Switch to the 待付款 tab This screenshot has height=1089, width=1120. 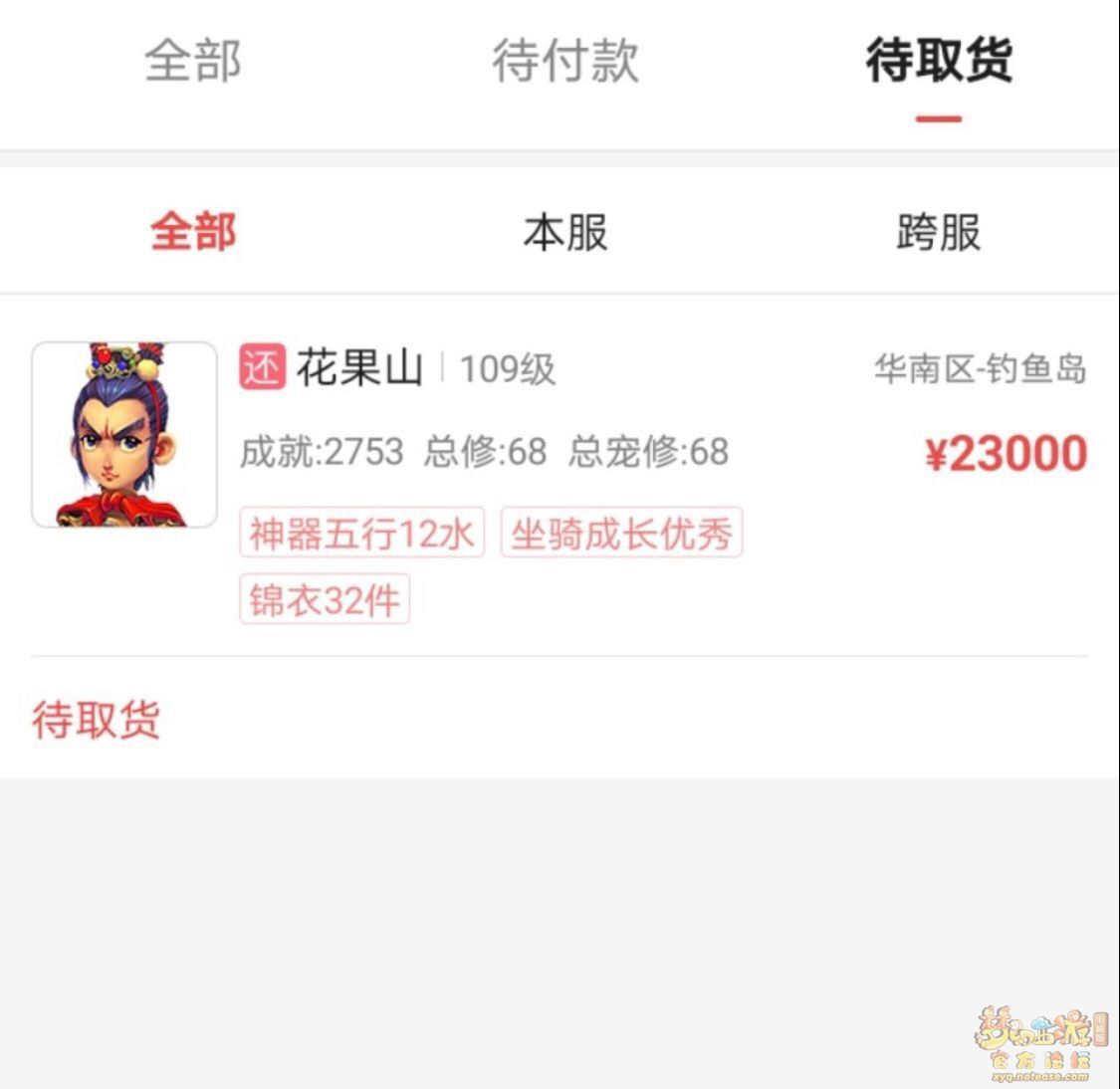tap(564, 62)
